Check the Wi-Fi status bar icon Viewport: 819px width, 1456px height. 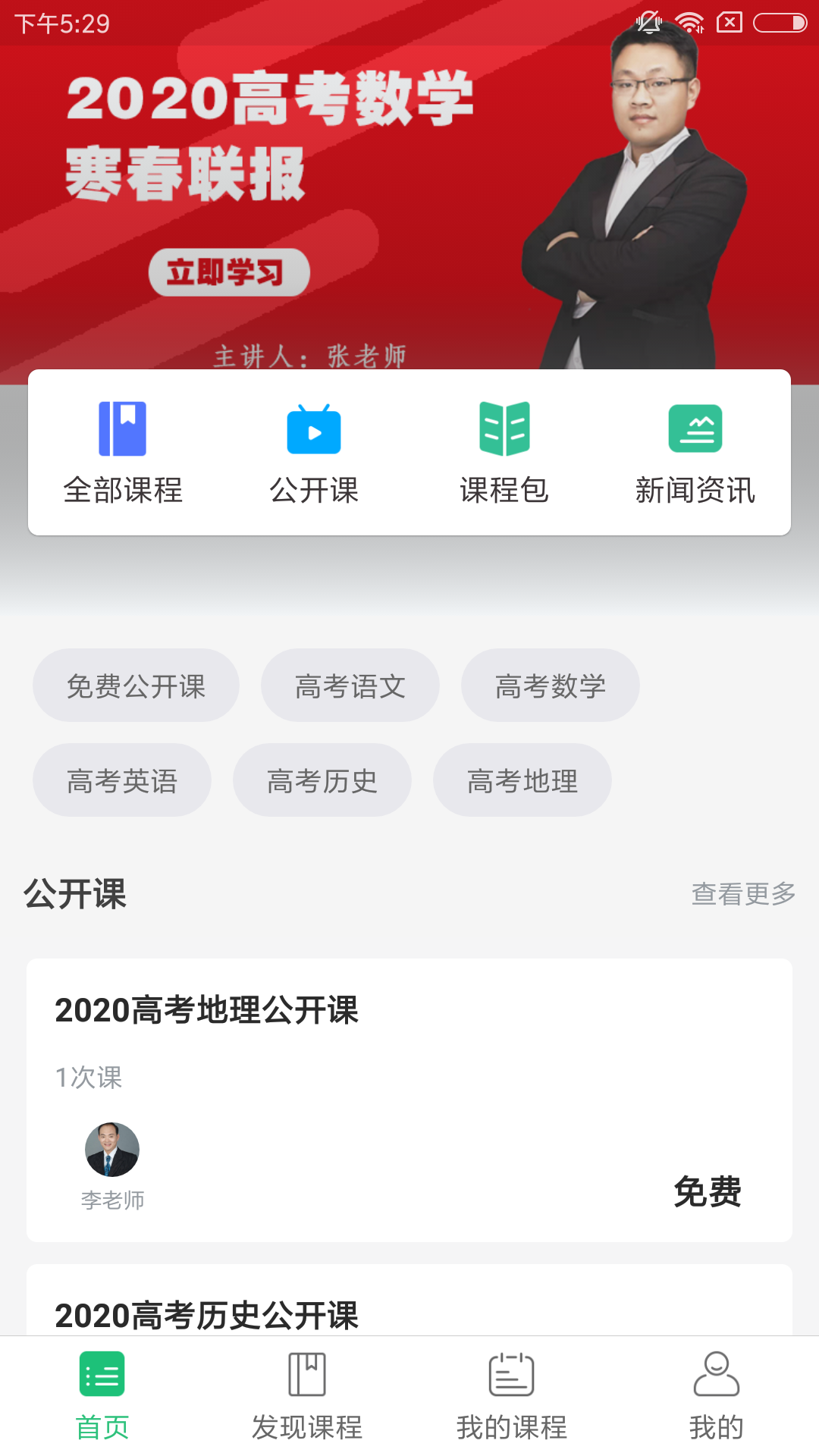tap(689, 22)
